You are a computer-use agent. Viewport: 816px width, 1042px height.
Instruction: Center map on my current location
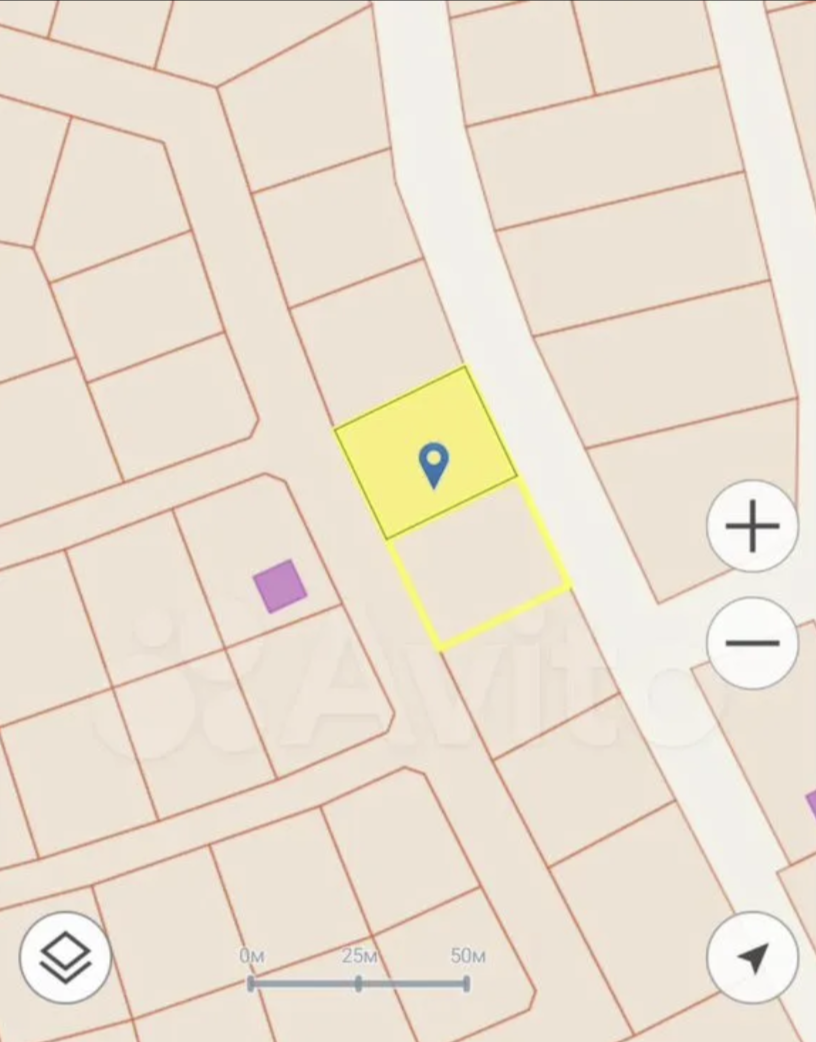752,957
